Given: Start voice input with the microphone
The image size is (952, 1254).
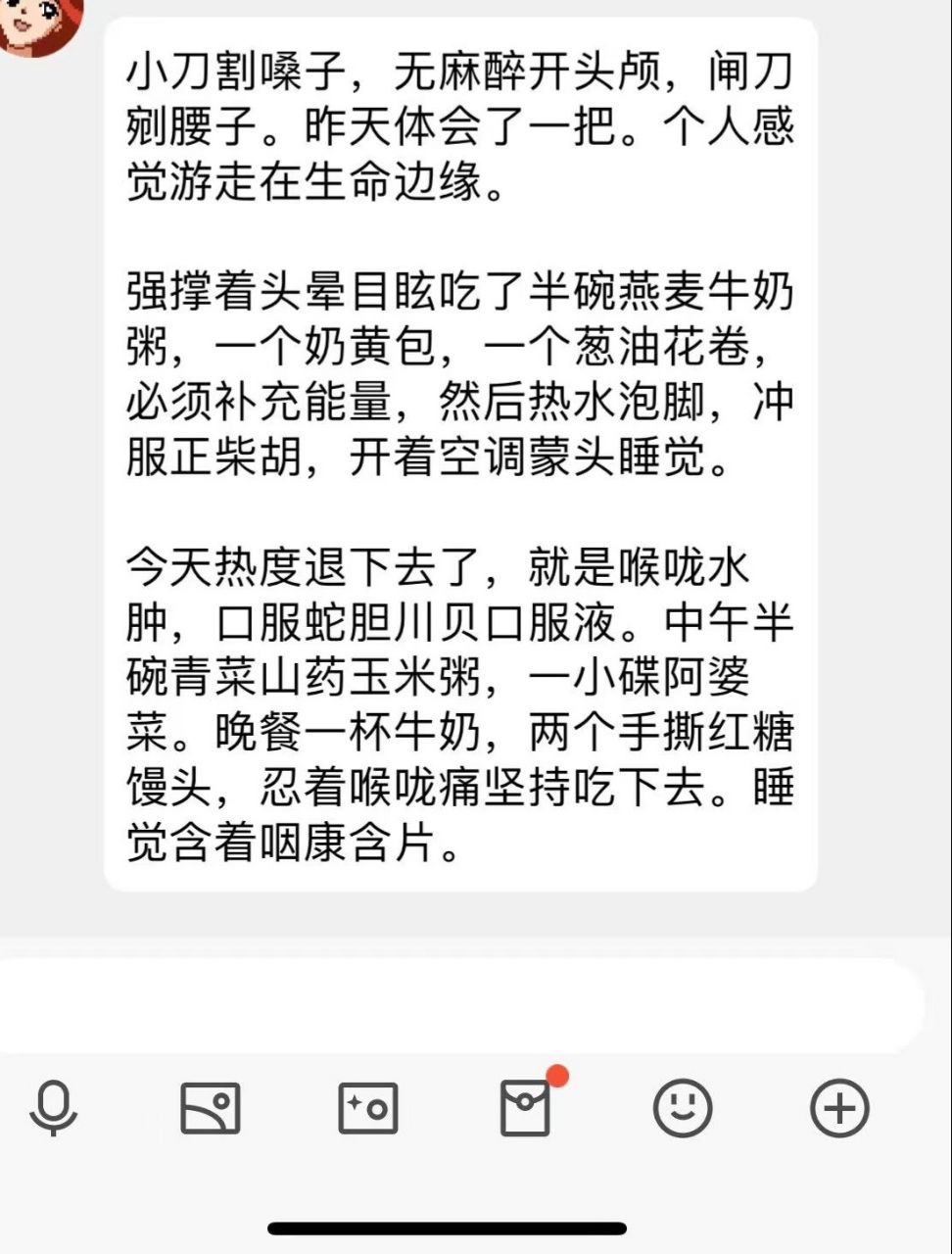Looking at the screenshot, I should [54, 1108].
